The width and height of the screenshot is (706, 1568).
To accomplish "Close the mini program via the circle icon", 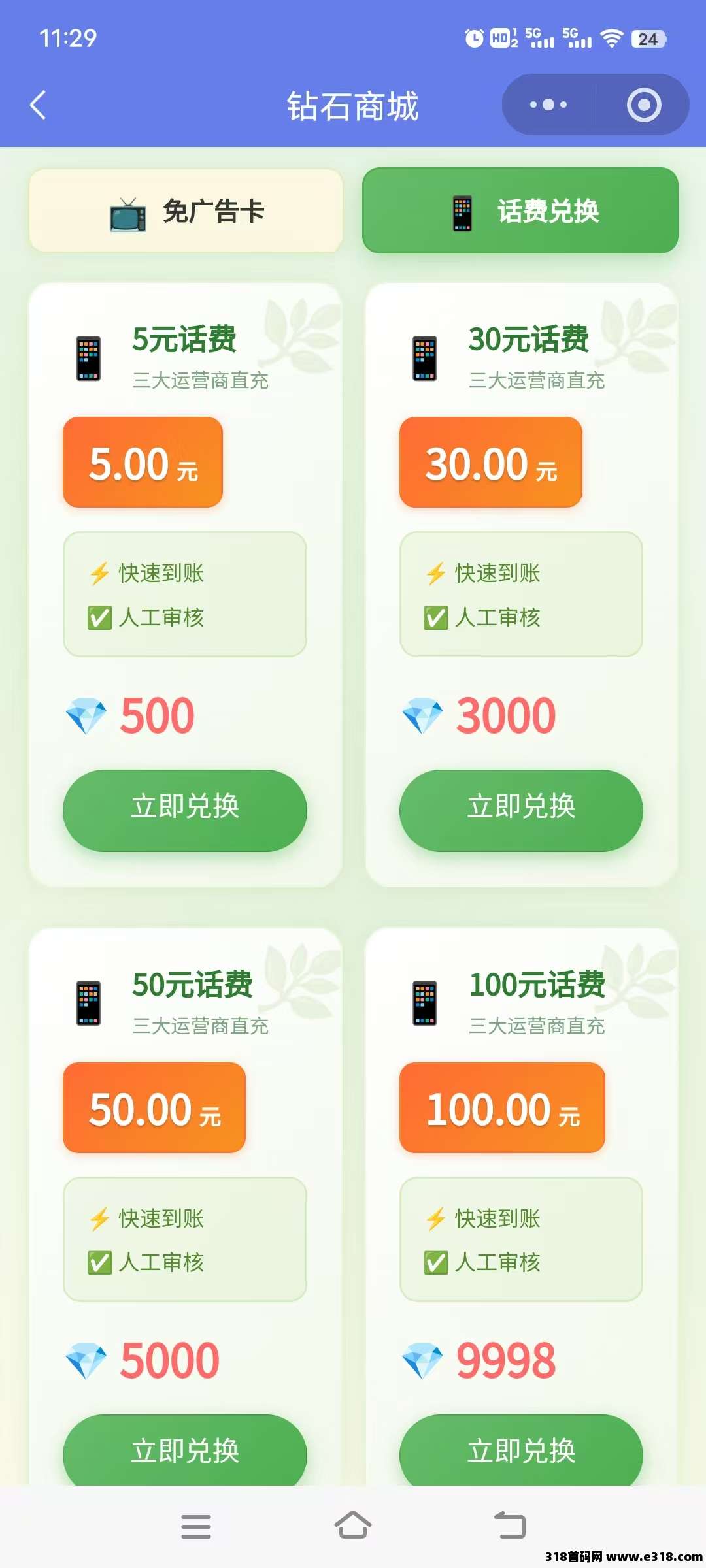I will pos(644,105).
